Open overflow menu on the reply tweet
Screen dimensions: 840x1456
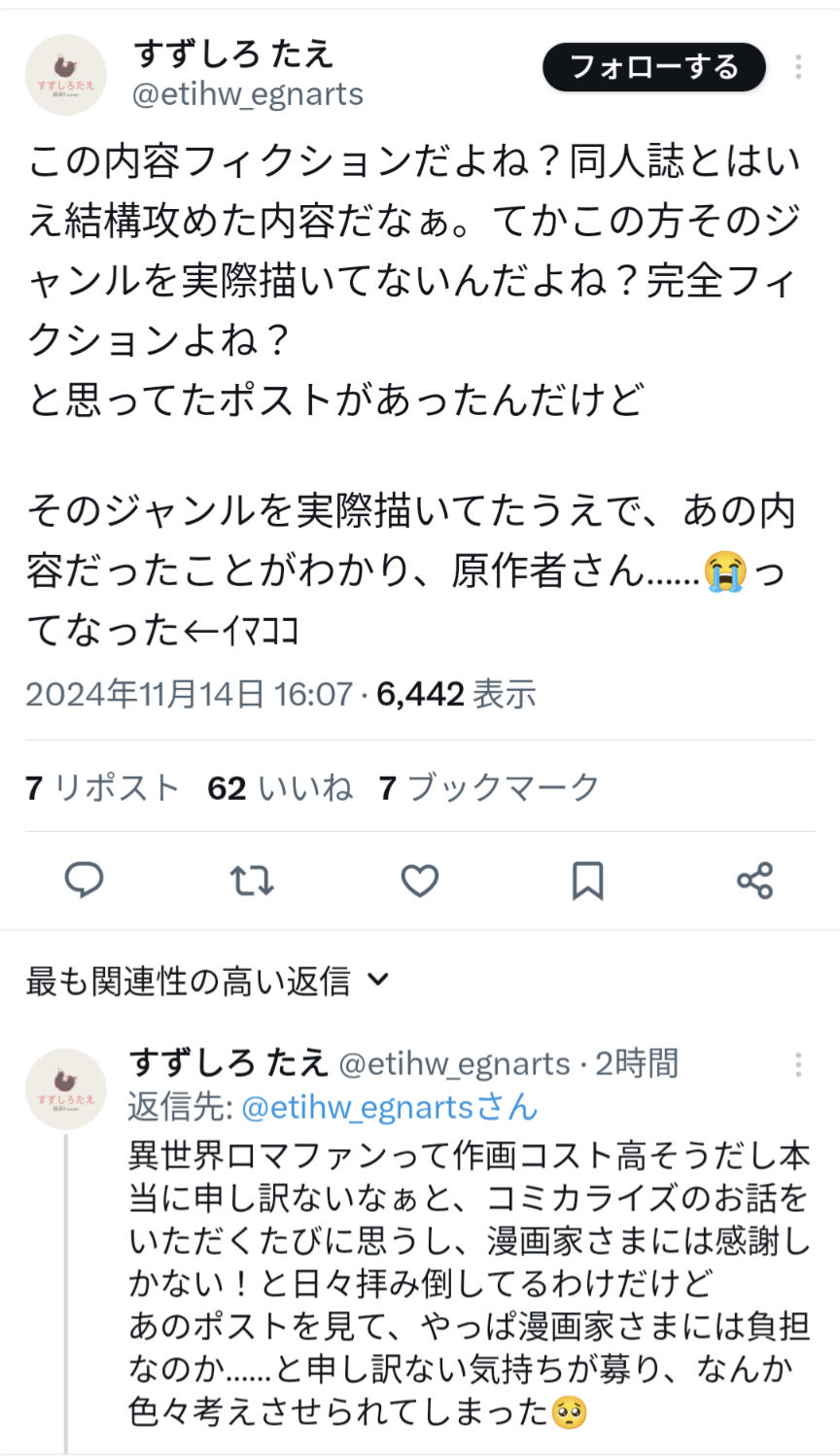point(798,1064)
